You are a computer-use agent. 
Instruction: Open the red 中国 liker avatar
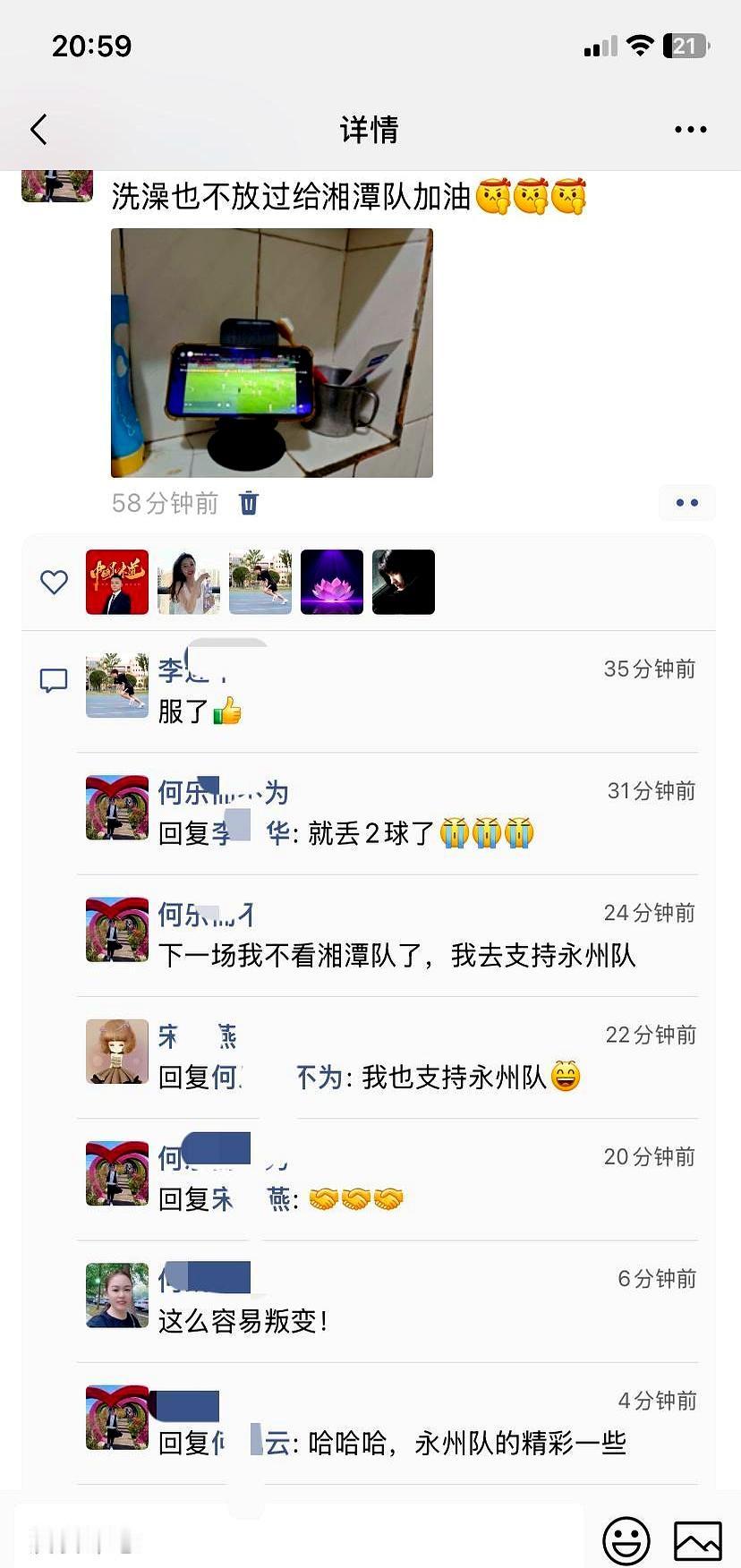point(116,582)
